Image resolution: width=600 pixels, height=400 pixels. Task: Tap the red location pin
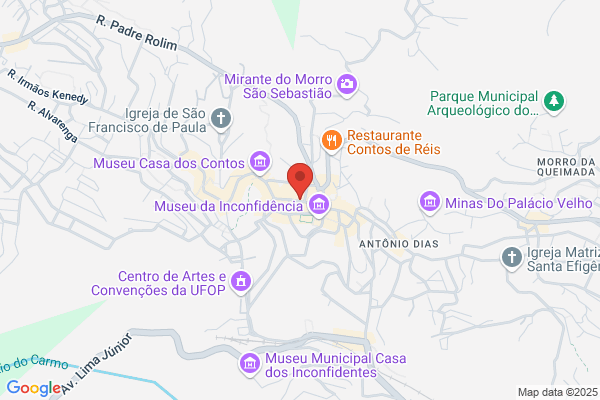point(300,181)
